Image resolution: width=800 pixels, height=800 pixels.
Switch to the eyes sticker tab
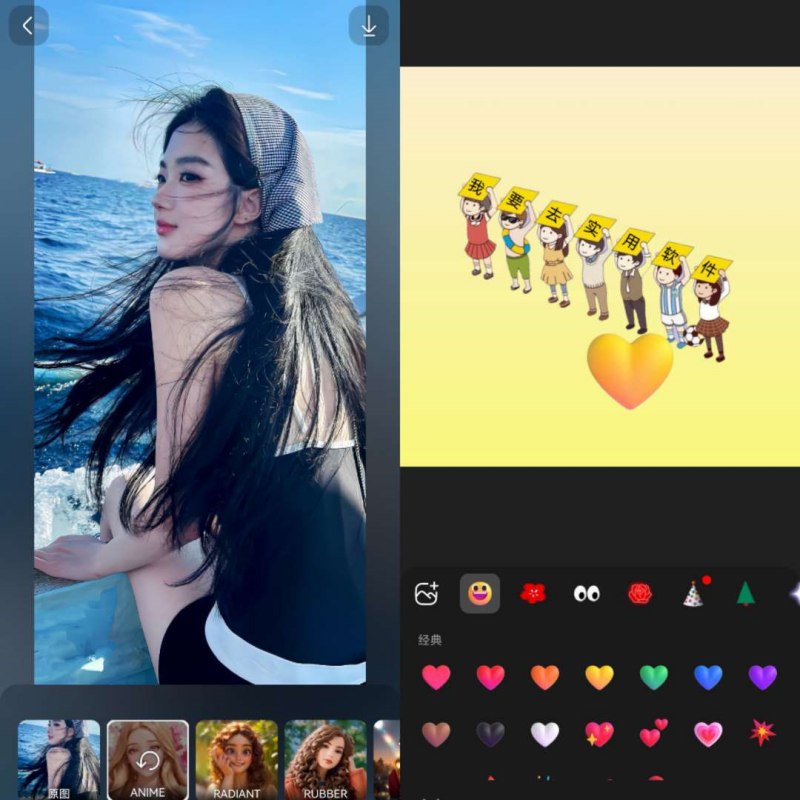click(x=587, y=594)
